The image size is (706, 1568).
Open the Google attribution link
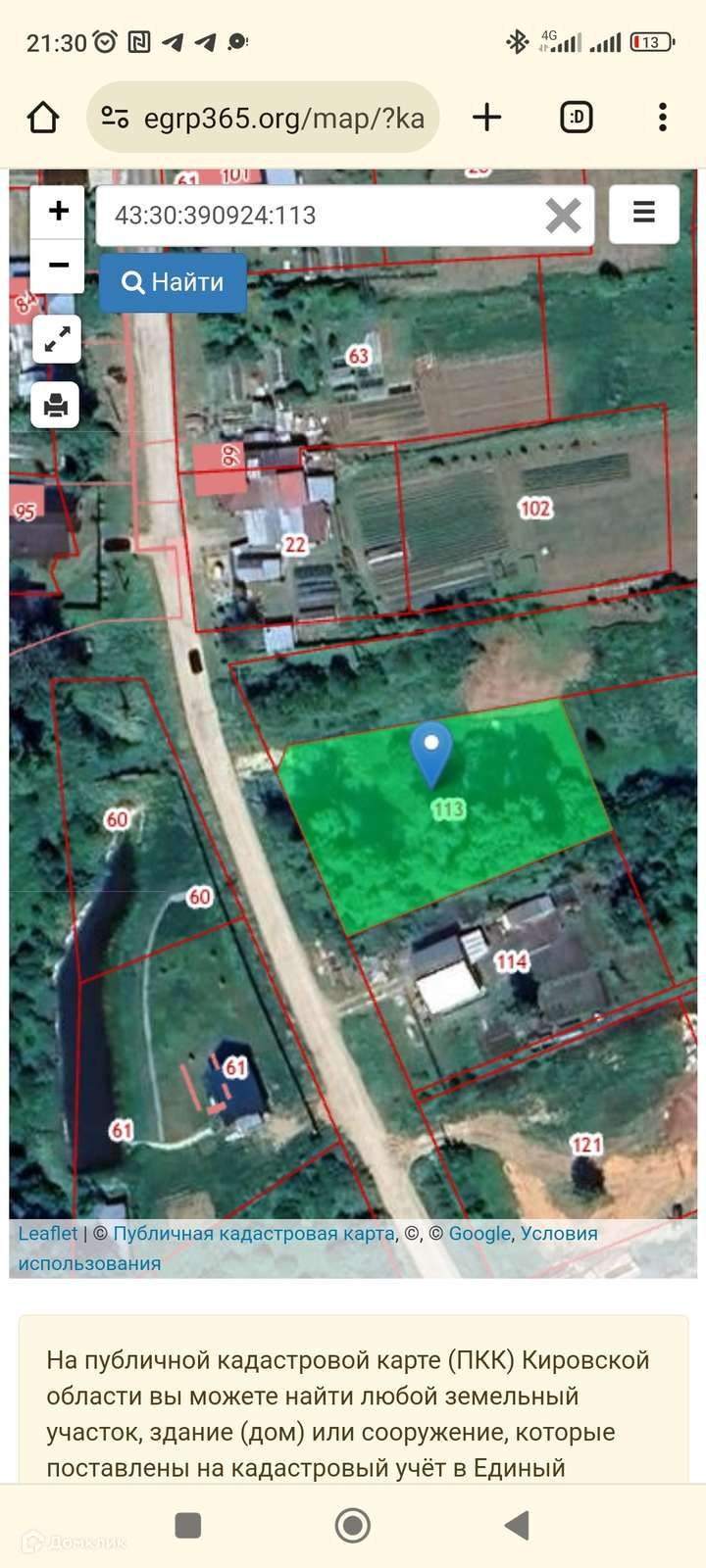(x=479, y=1234)
